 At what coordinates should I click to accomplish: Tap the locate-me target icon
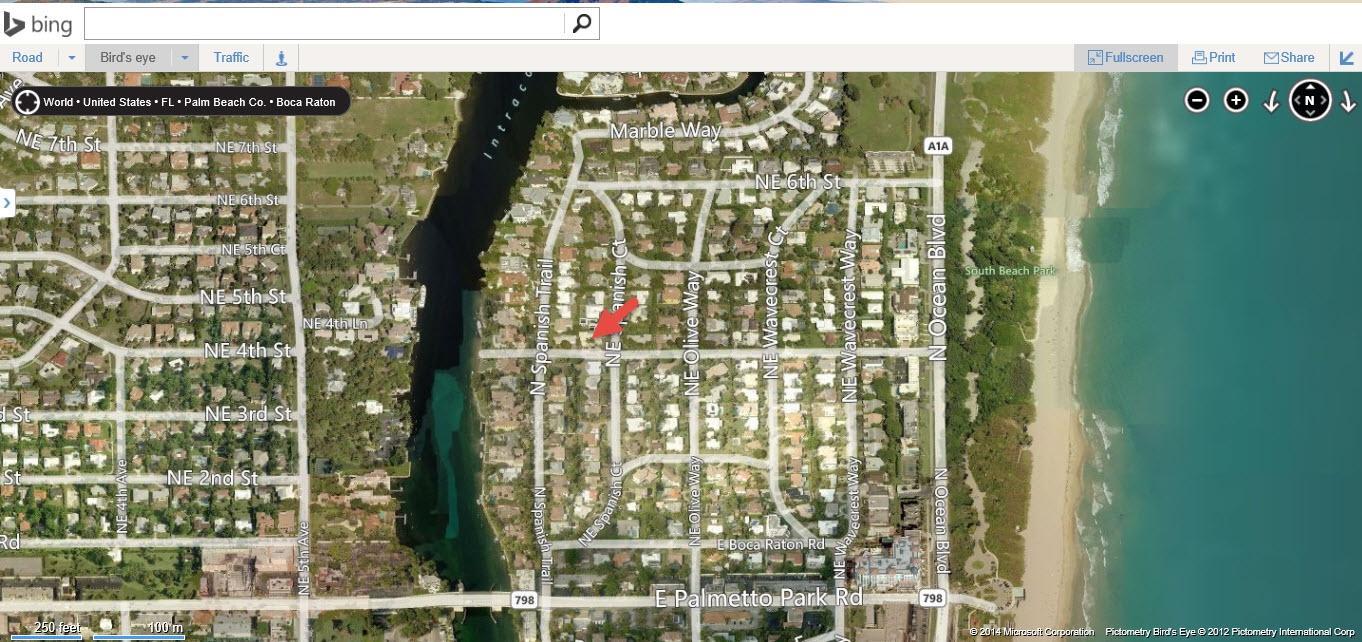(x=27, y=102)
